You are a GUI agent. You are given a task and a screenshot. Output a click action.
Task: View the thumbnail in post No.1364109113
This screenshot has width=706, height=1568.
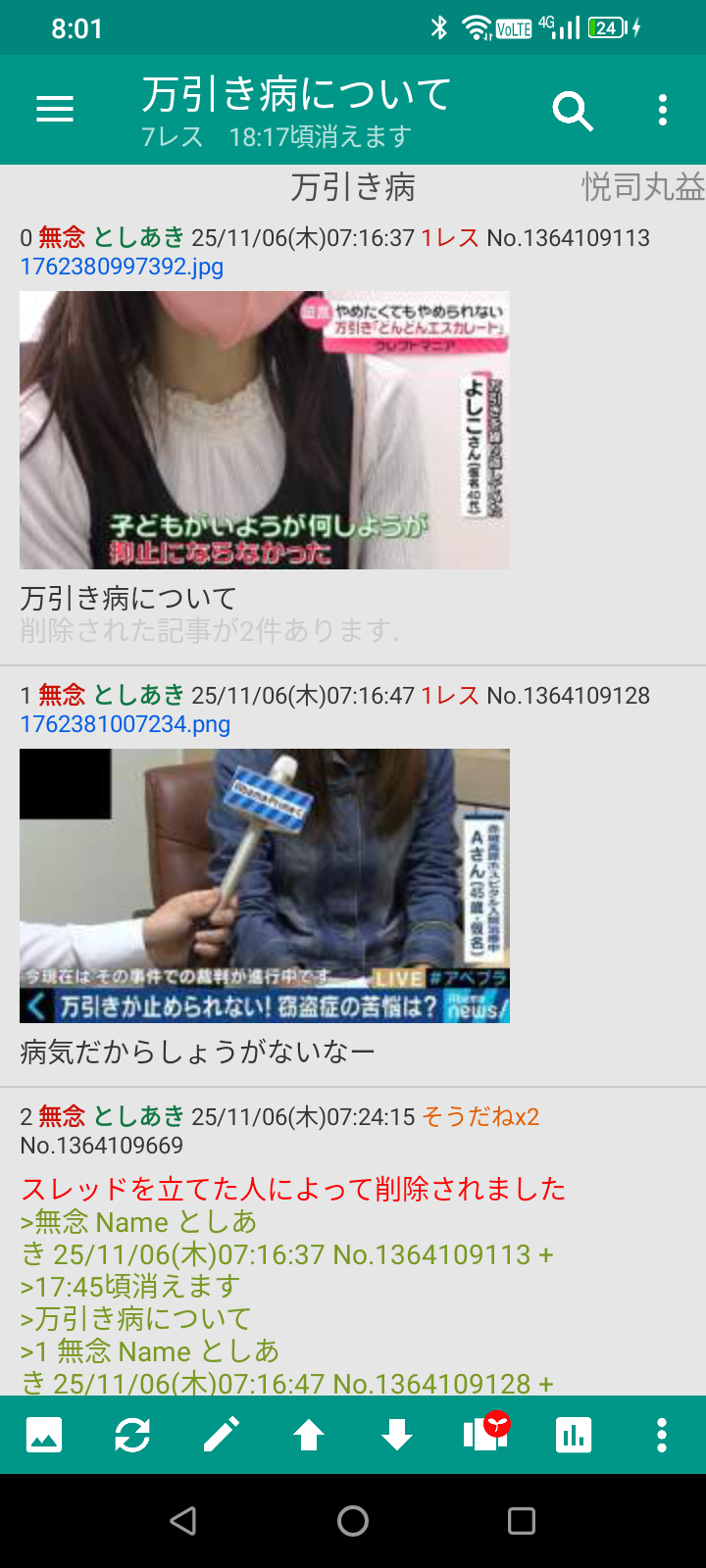pyautogui.click(x=265, y=429)
